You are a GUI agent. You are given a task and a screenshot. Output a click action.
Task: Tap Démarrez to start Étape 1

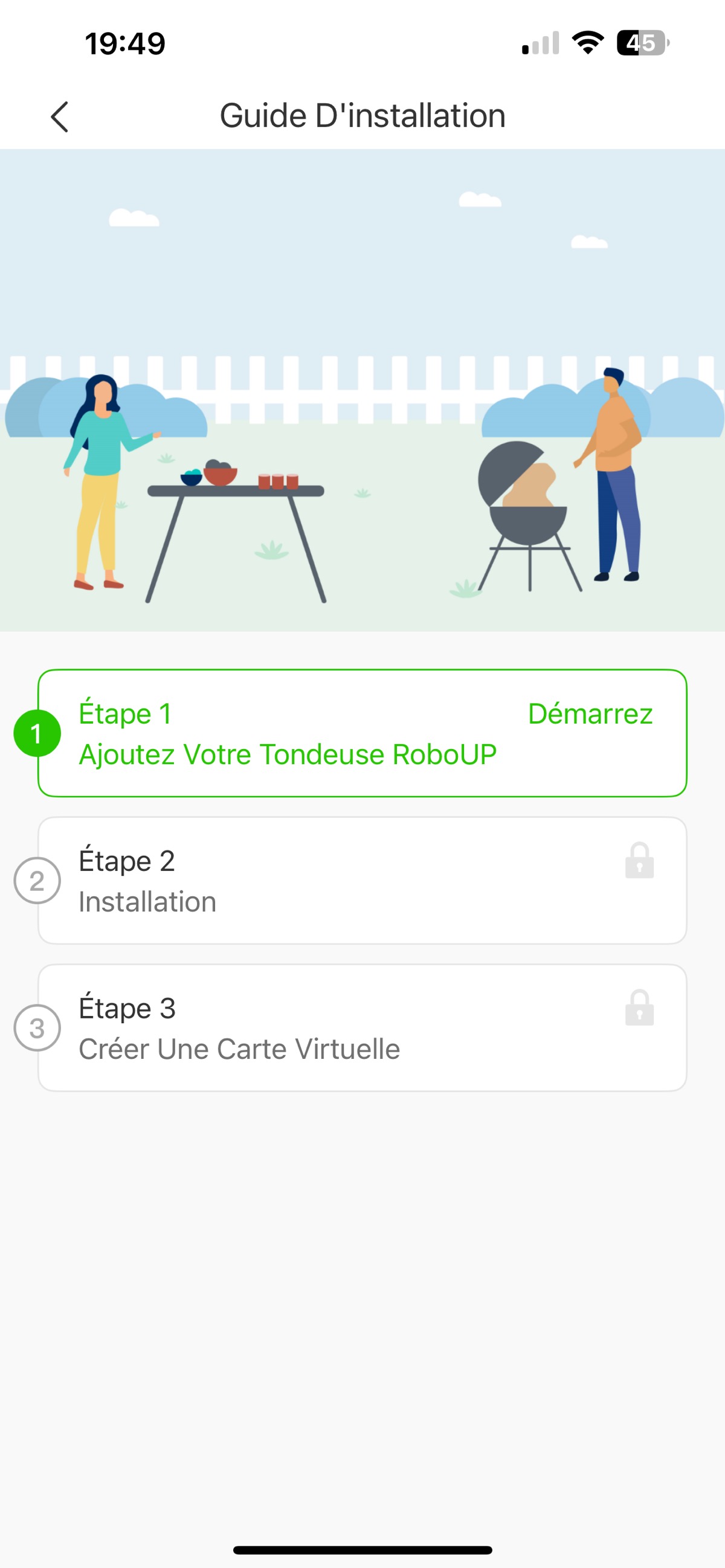[589, 714]
